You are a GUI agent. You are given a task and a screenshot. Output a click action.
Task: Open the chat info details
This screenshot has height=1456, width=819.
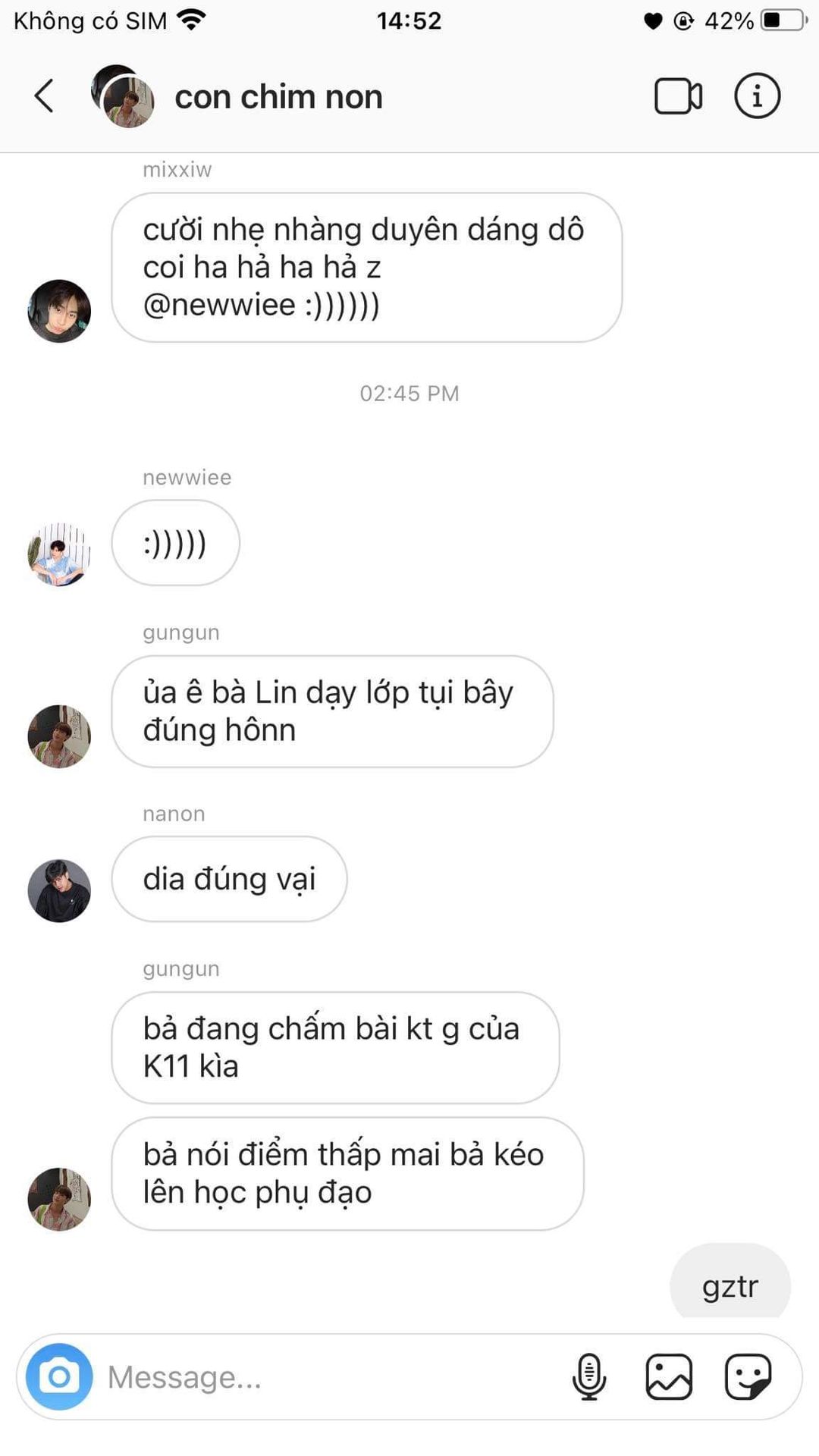click(757, 96)
